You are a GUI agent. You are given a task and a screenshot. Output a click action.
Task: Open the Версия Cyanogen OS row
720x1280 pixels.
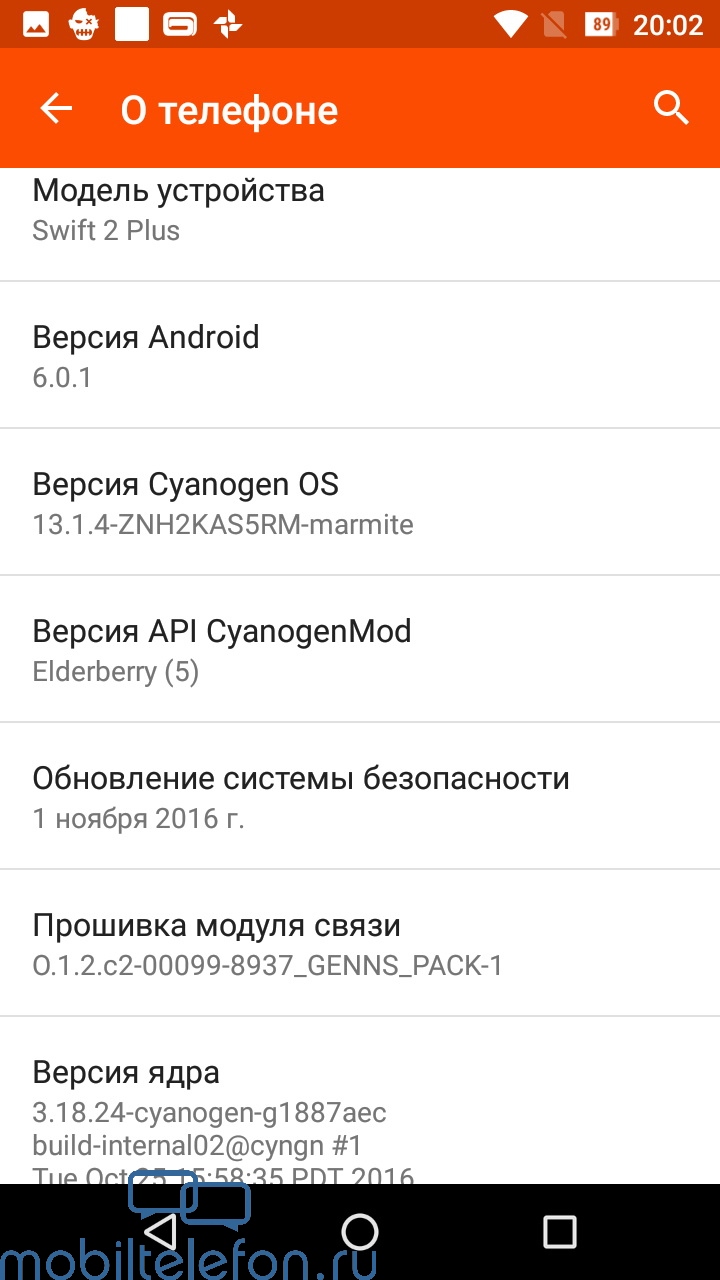point(360,502)
